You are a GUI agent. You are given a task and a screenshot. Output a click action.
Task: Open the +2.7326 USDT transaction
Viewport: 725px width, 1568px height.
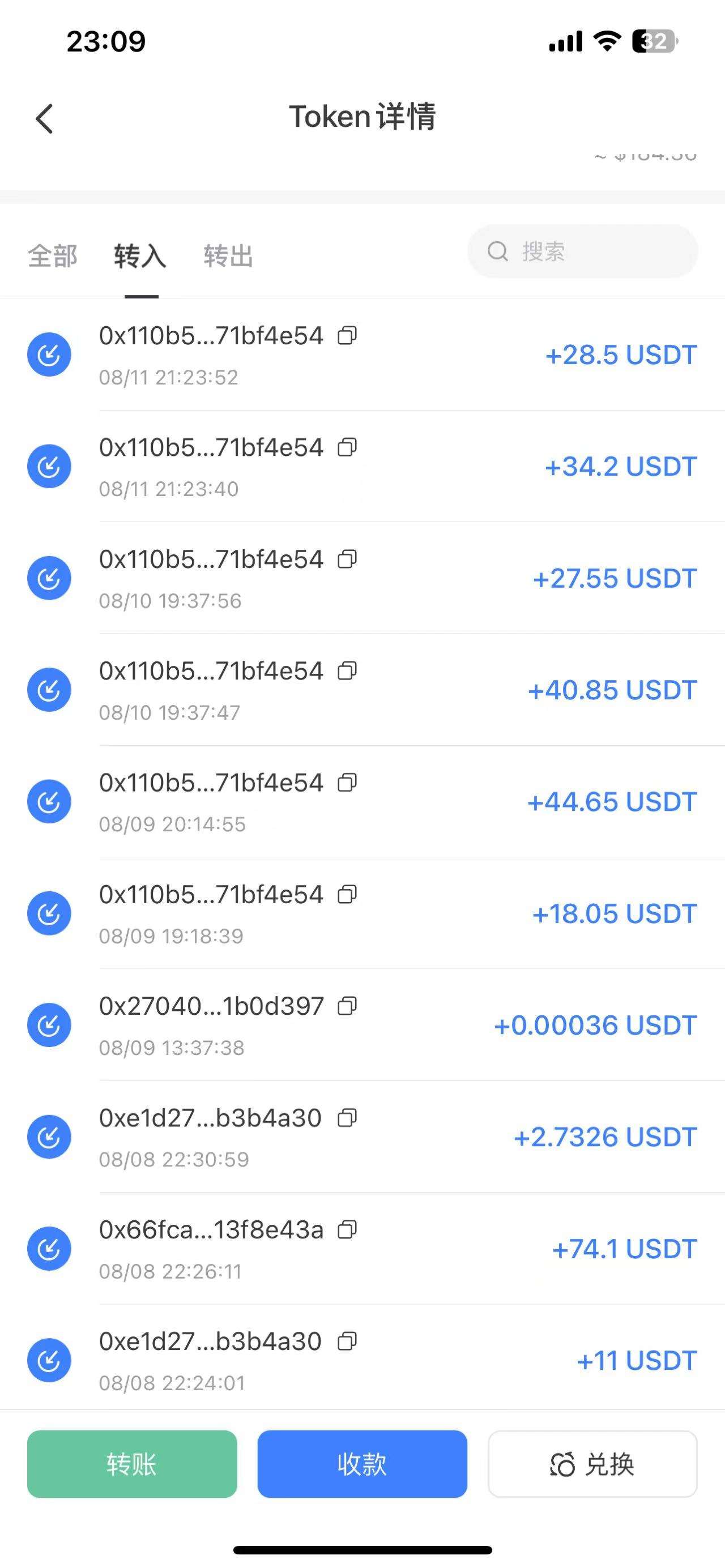[362, 1137]
